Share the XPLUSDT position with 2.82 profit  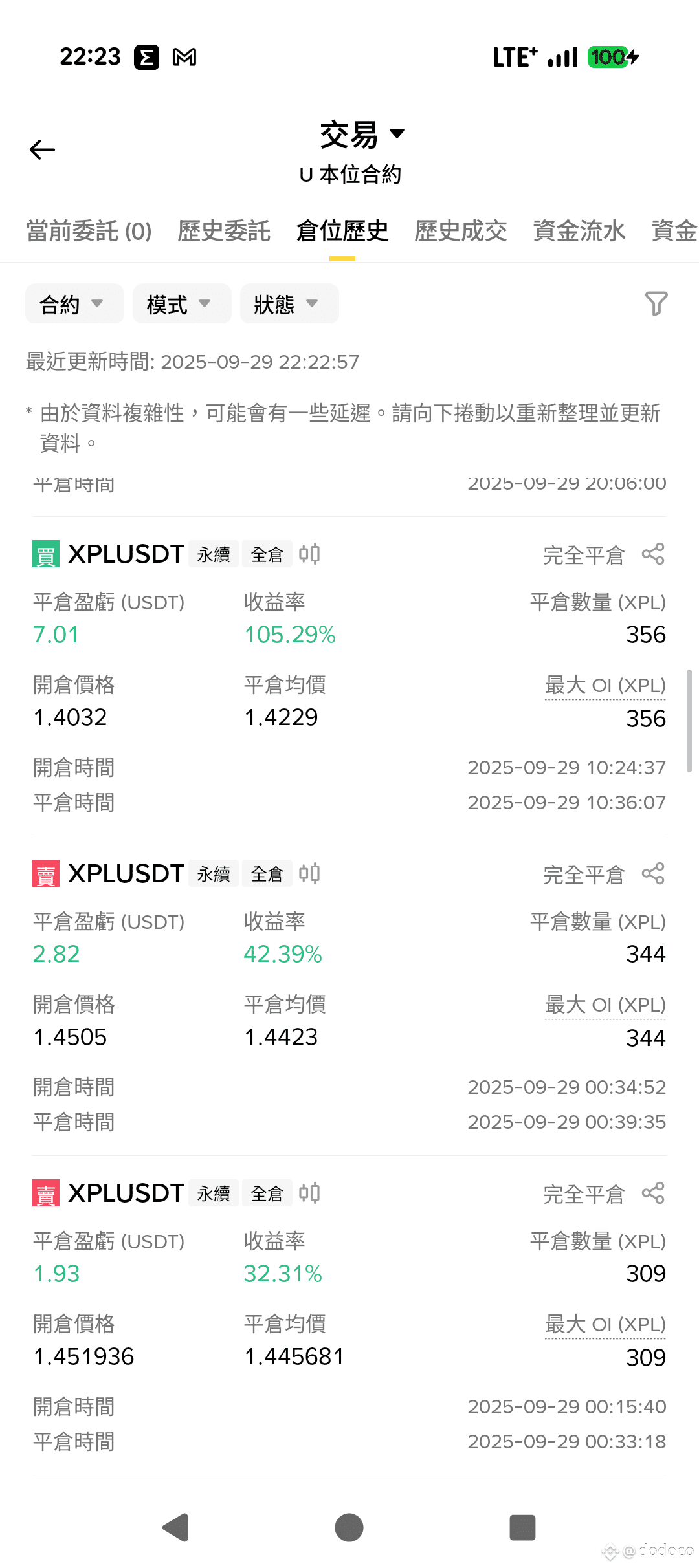(653, 874)
